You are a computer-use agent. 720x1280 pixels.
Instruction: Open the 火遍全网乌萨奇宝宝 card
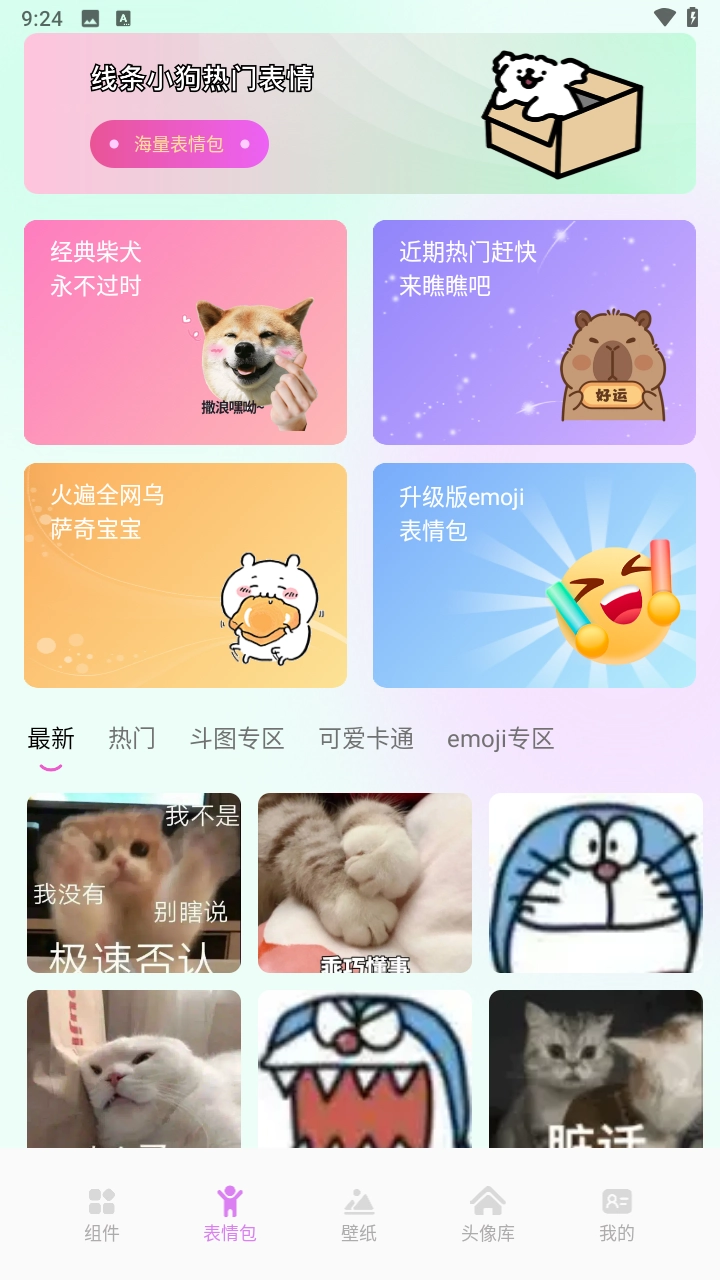coord(186,575)
